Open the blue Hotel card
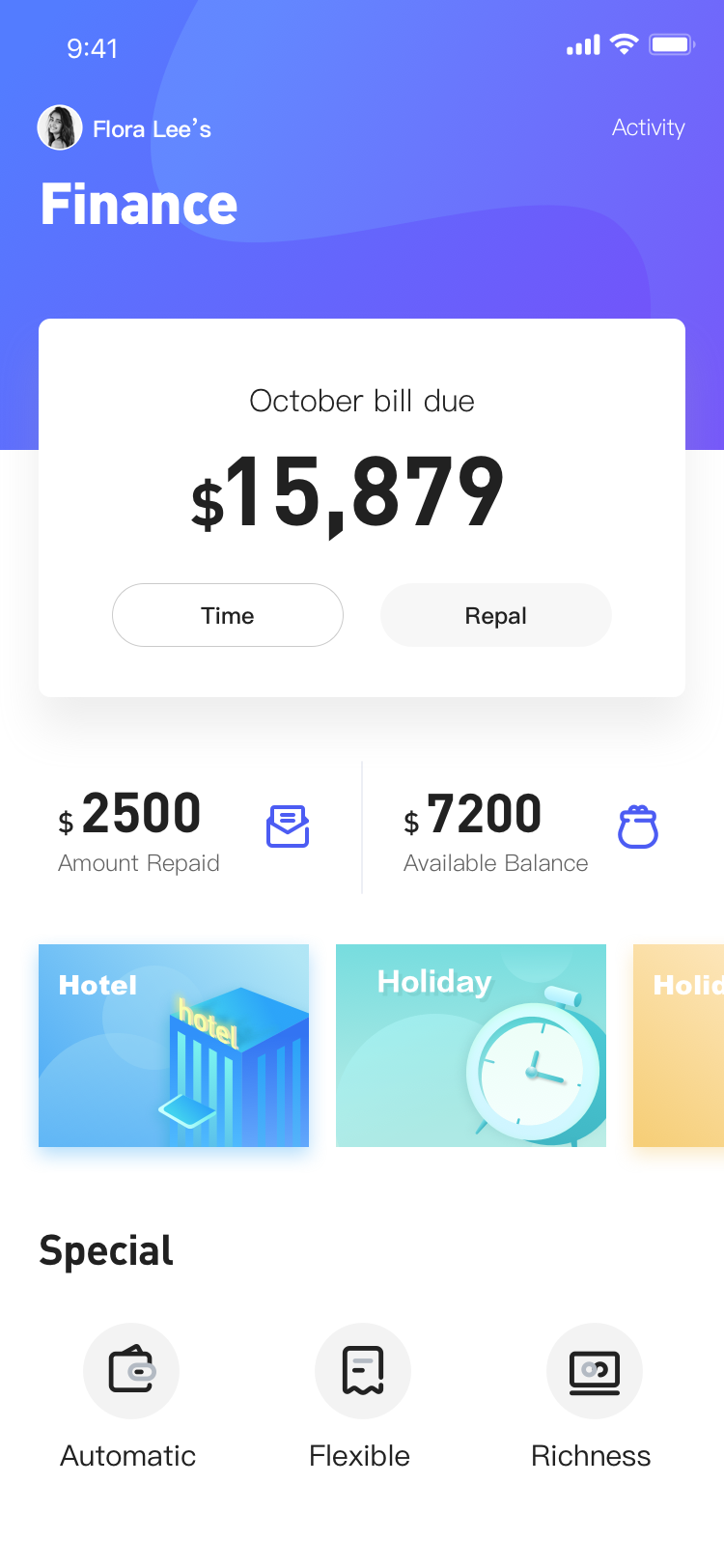This screenshot has height=1568, width=724. pos(174,1046)
